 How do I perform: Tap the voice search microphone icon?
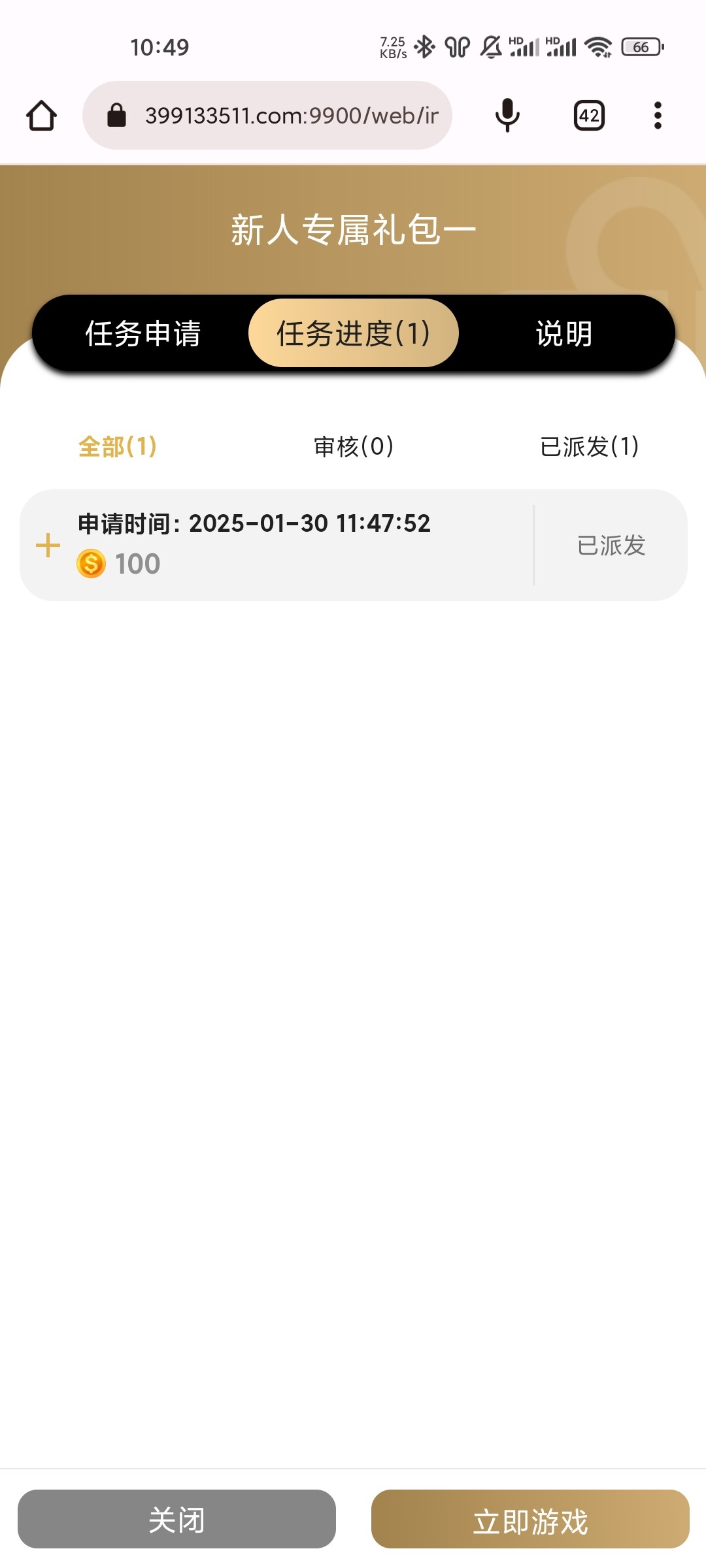click(505, 115)
